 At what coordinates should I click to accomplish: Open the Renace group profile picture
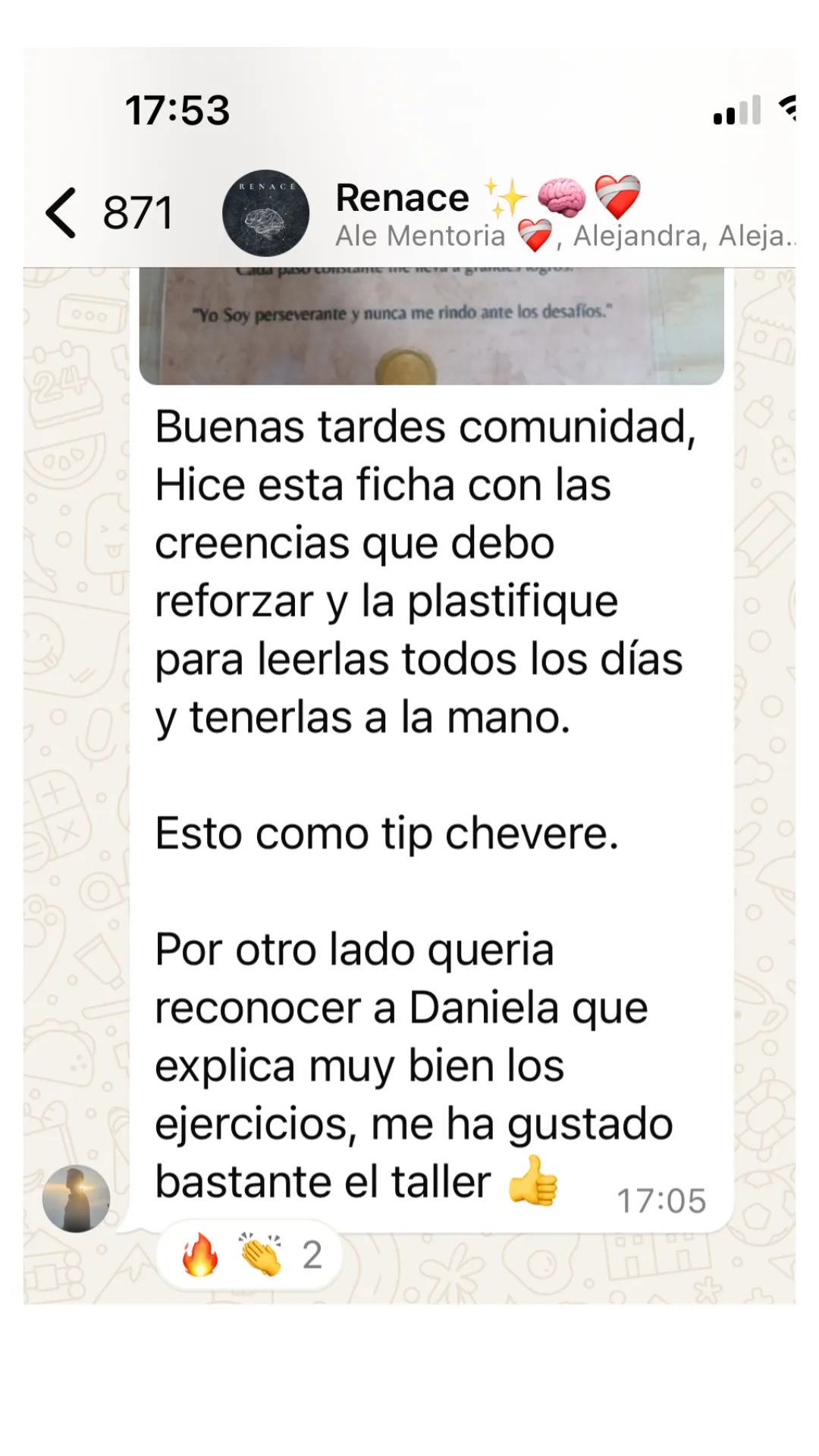coord(265,213)
